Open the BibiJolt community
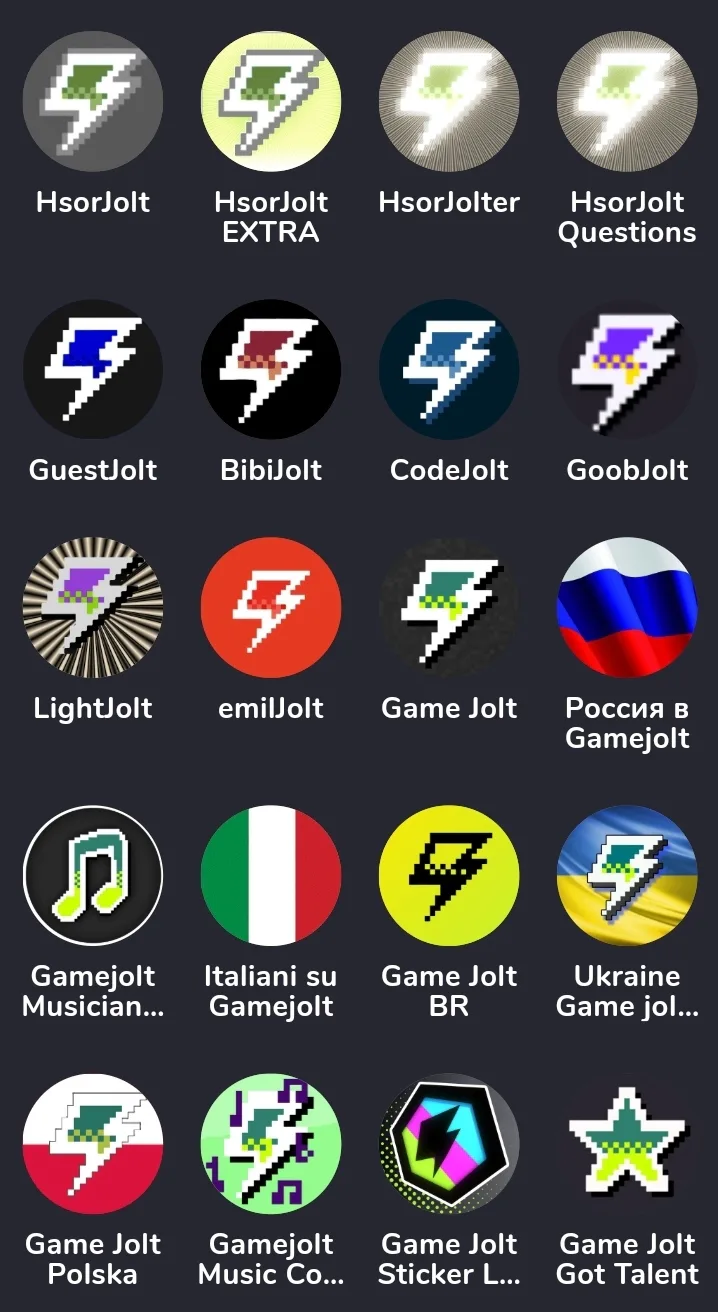 coord(271,369)
